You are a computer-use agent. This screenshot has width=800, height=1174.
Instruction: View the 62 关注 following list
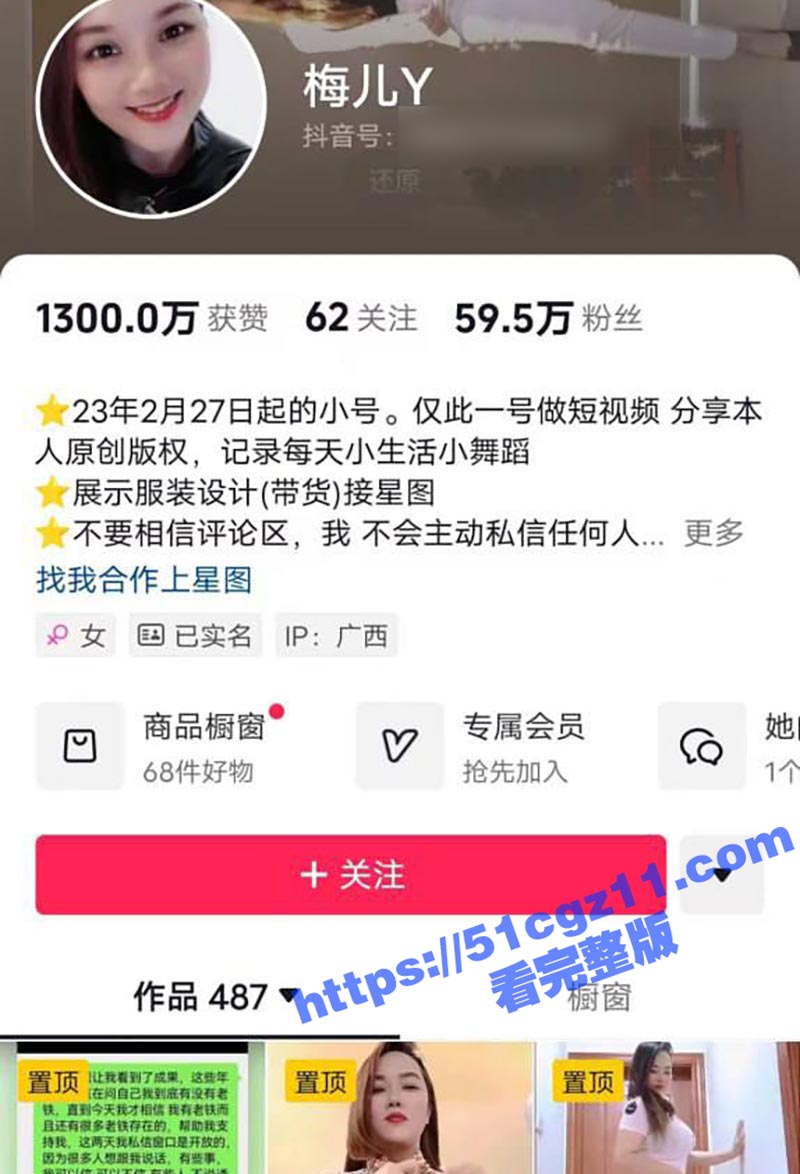[360, 319]
